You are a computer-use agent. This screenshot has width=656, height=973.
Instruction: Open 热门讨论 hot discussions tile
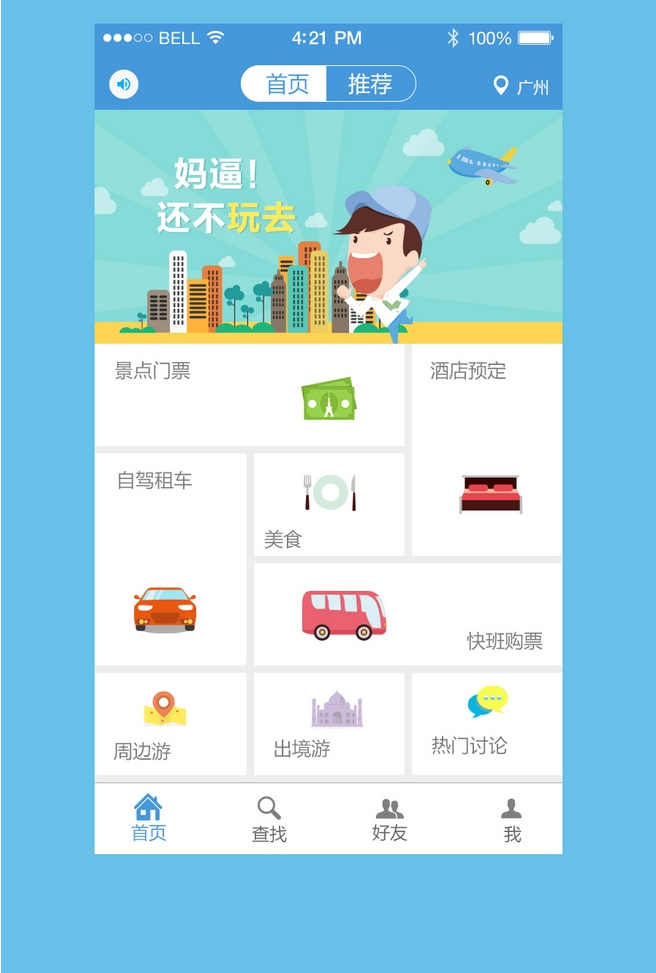click(x=486, y=724)
